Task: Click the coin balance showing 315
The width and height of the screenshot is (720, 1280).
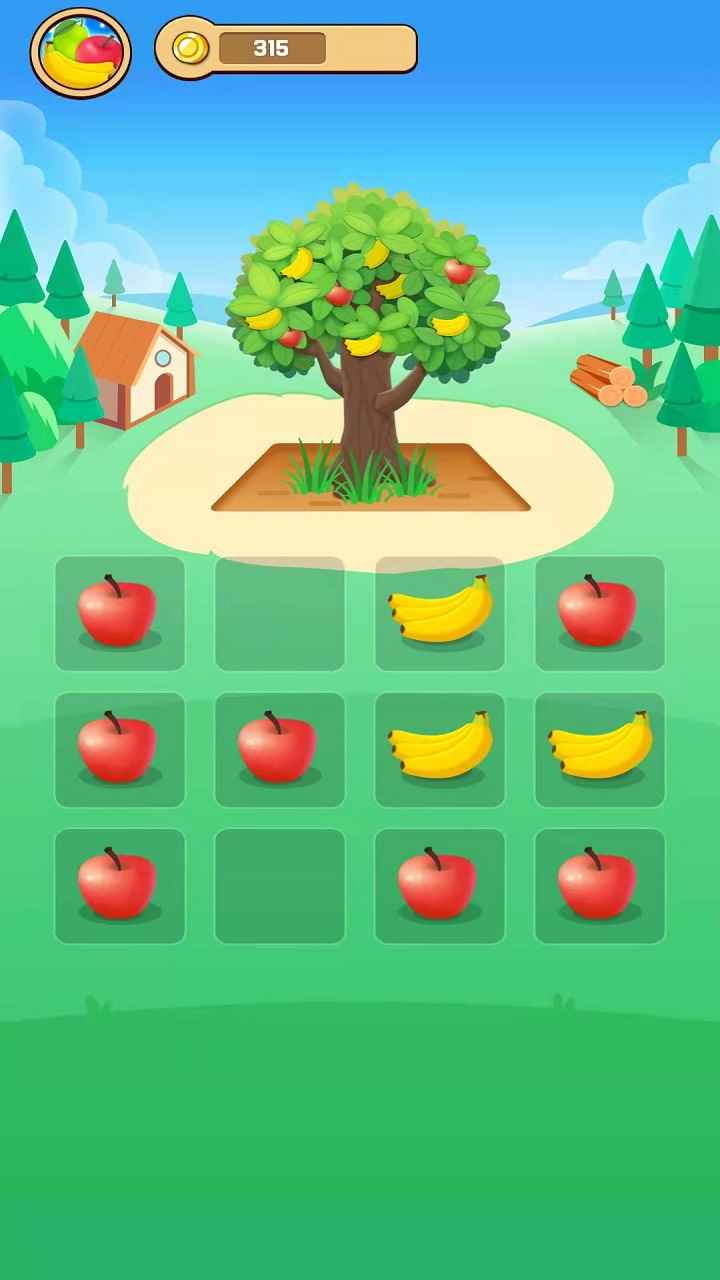Action: (272, 47)
